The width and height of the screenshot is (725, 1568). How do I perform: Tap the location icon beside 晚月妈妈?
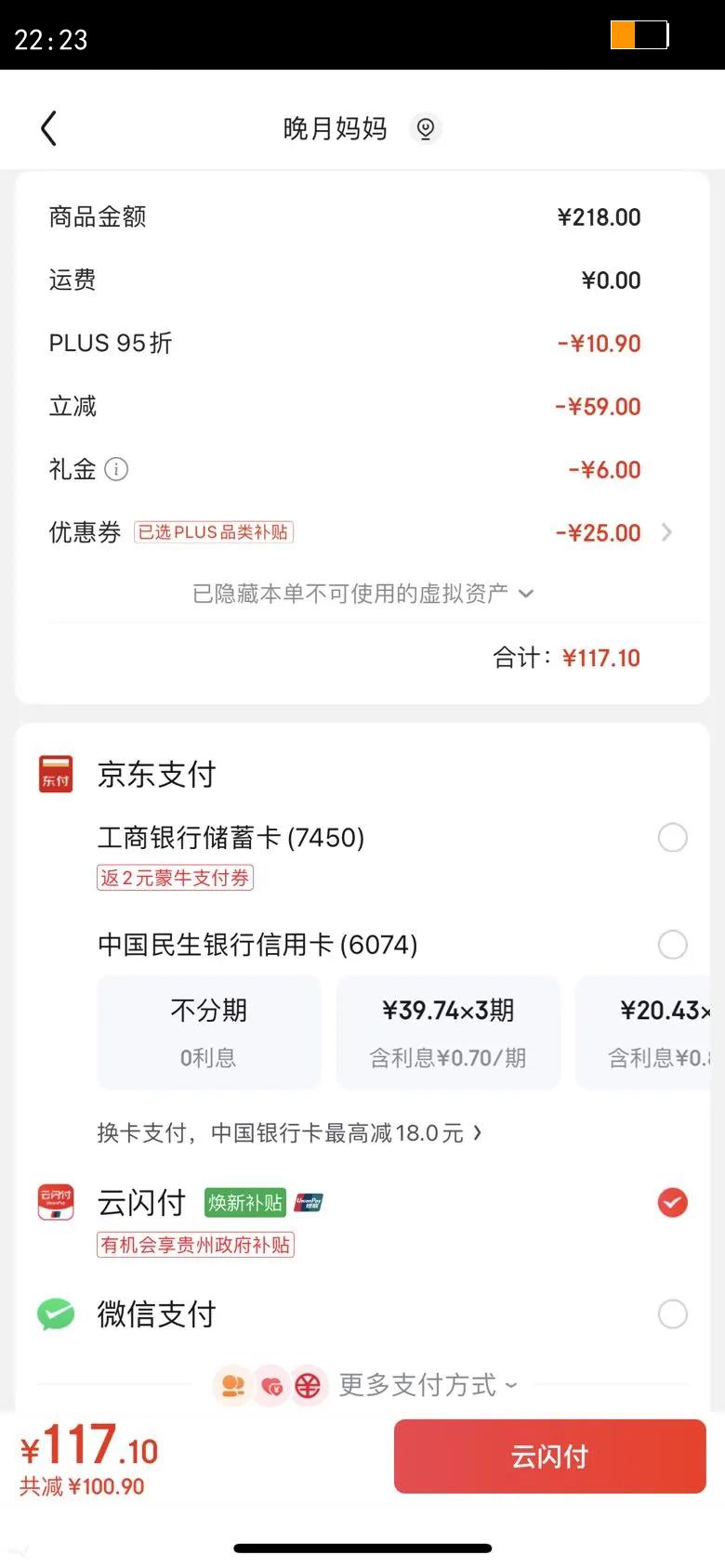tap(426, 128)
